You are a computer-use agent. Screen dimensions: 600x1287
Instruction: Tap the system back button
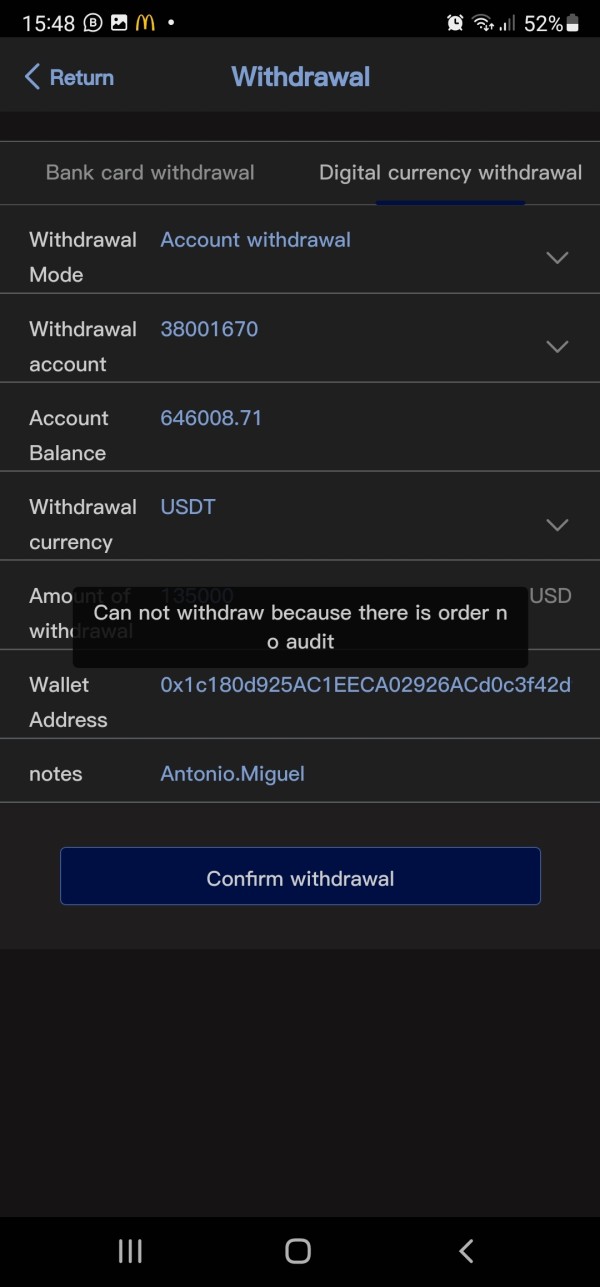(466, 1250)
